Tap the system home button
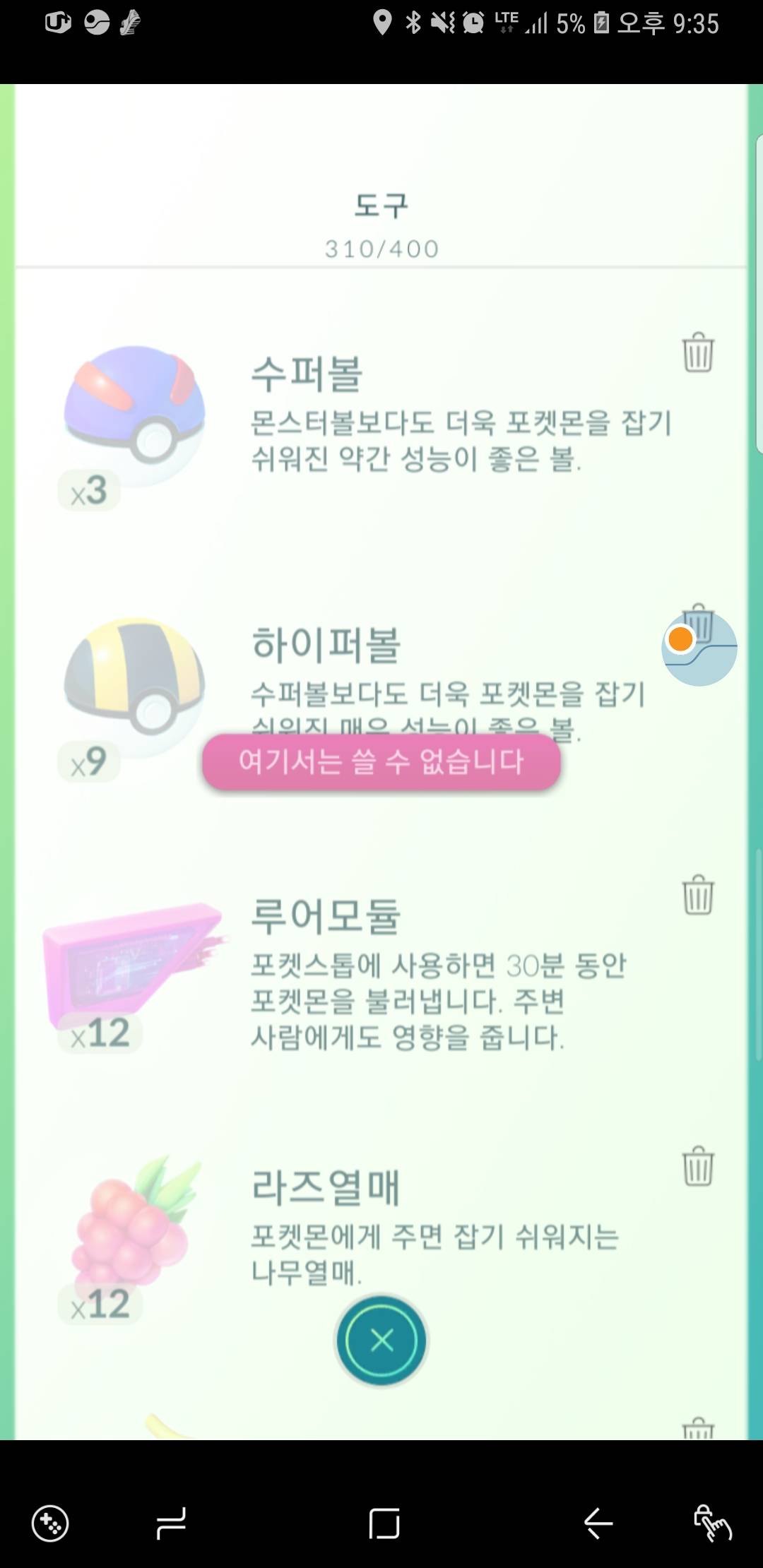This screenshot has height=1568, width=763. point(384,1522)
